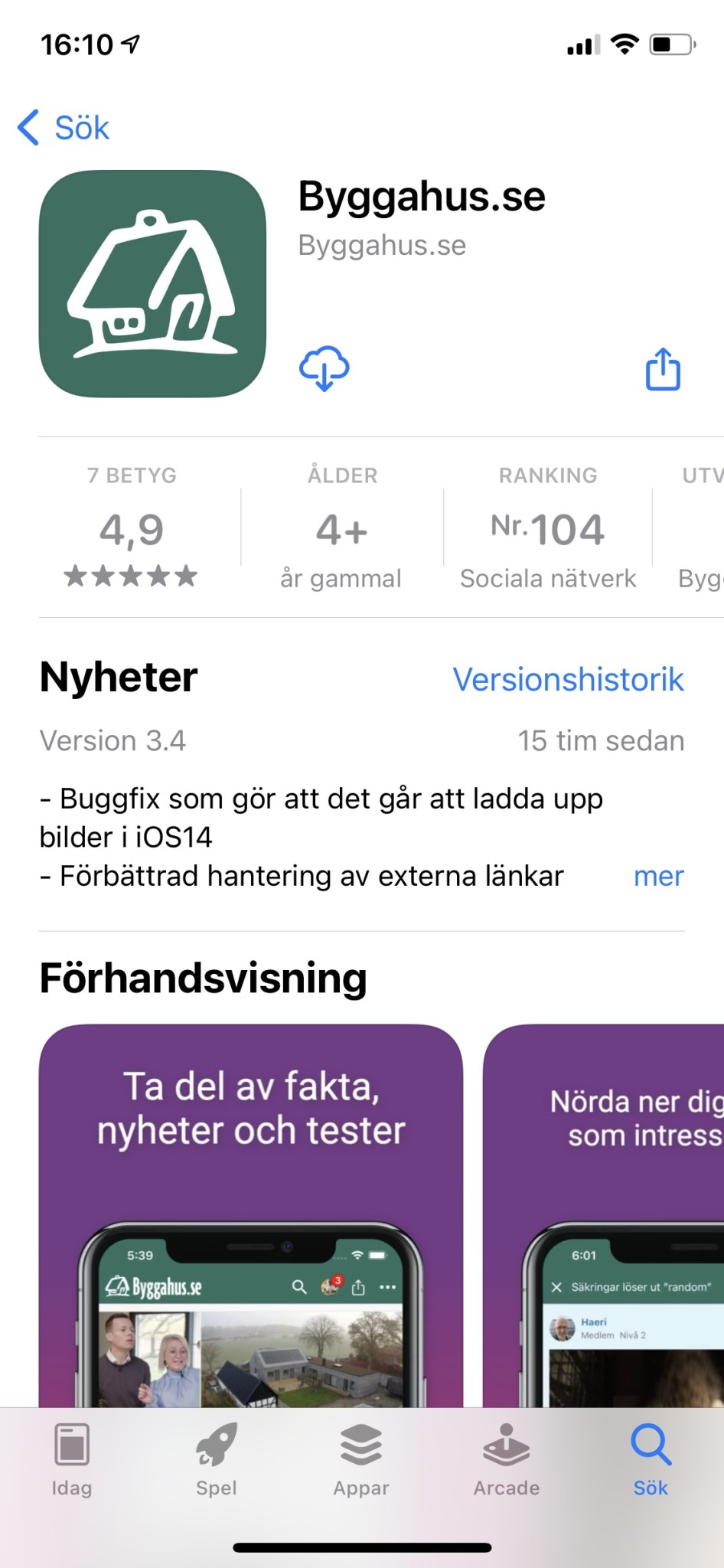Open Versionshistorik link

(568, 679)
